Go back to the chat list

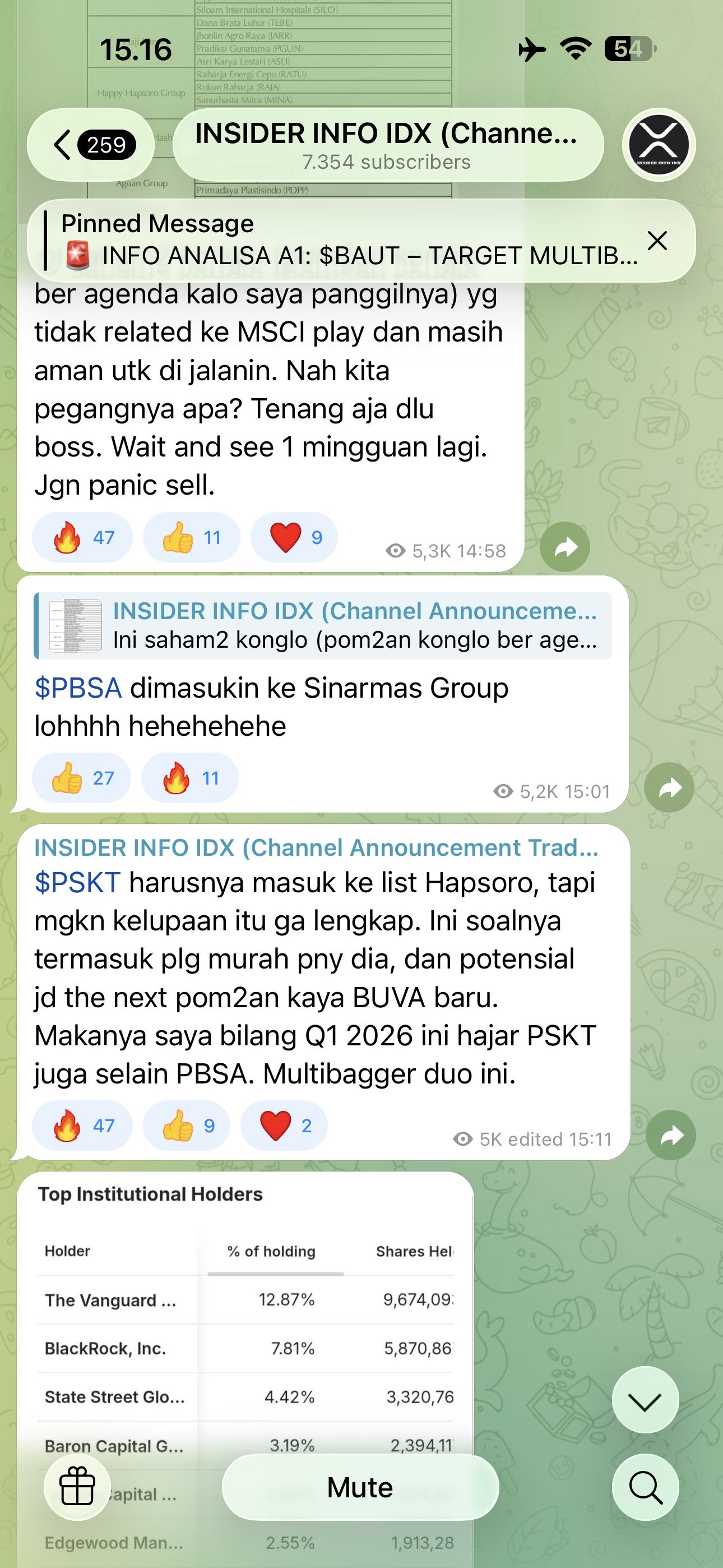point(90,145)
